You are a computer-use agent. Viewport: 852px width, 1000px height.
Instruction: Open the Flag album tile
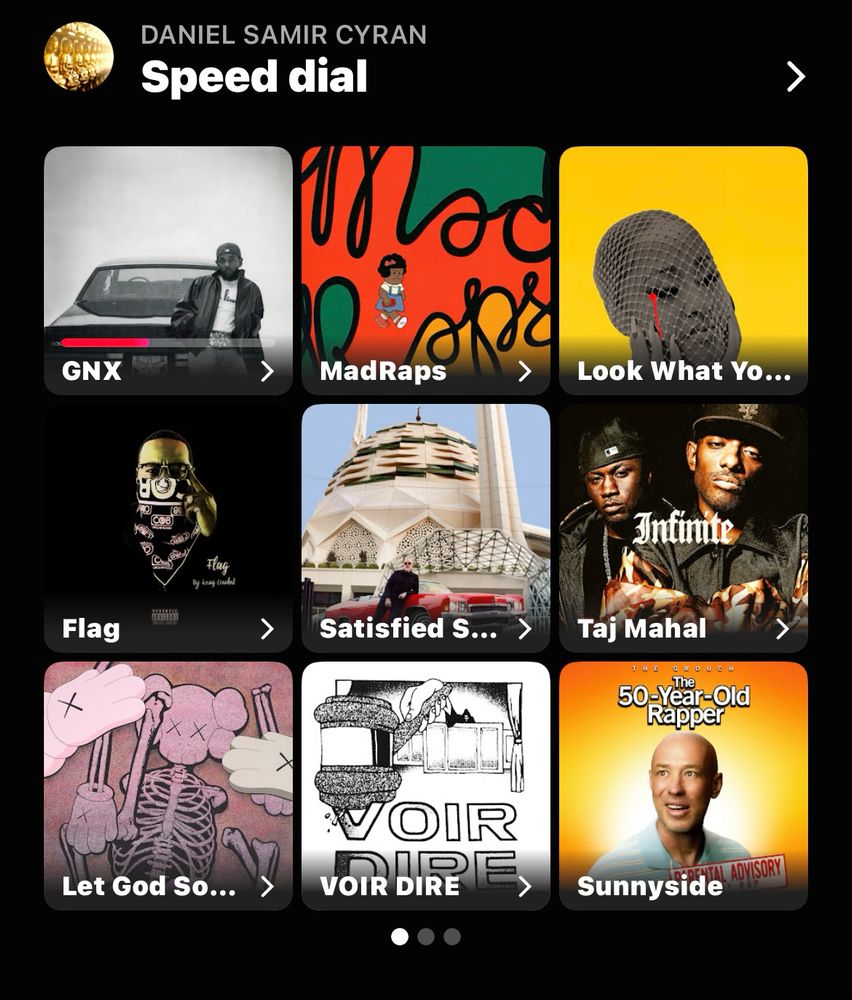click(168, 528)
